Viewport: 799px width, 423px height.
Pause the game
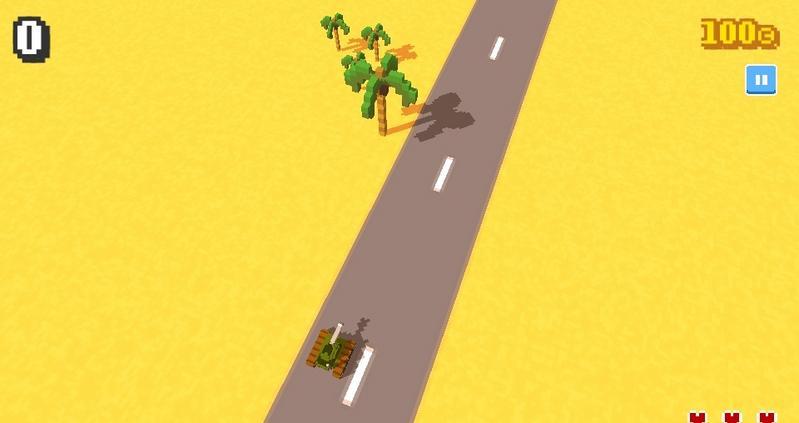pyautogui.click(x=761, y=80)
